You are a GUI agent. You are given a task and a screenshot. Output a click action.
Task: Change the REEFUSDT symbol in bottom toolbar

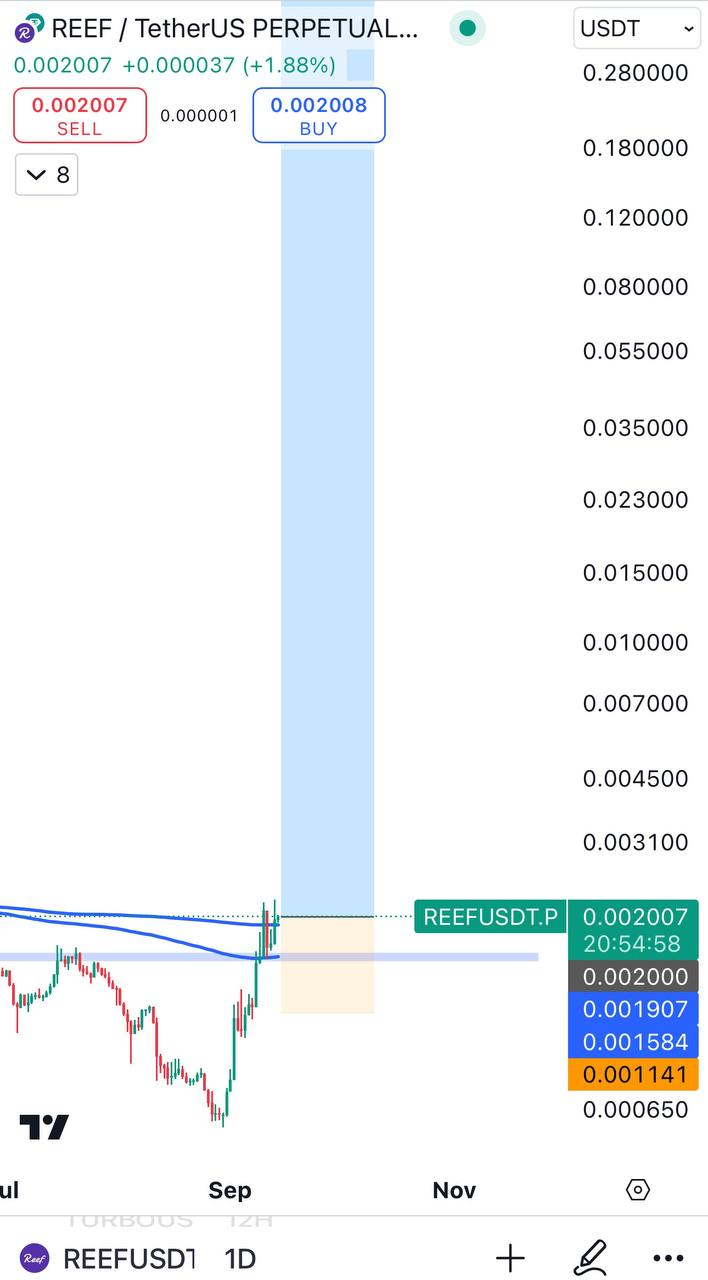tap(110, 1258)
